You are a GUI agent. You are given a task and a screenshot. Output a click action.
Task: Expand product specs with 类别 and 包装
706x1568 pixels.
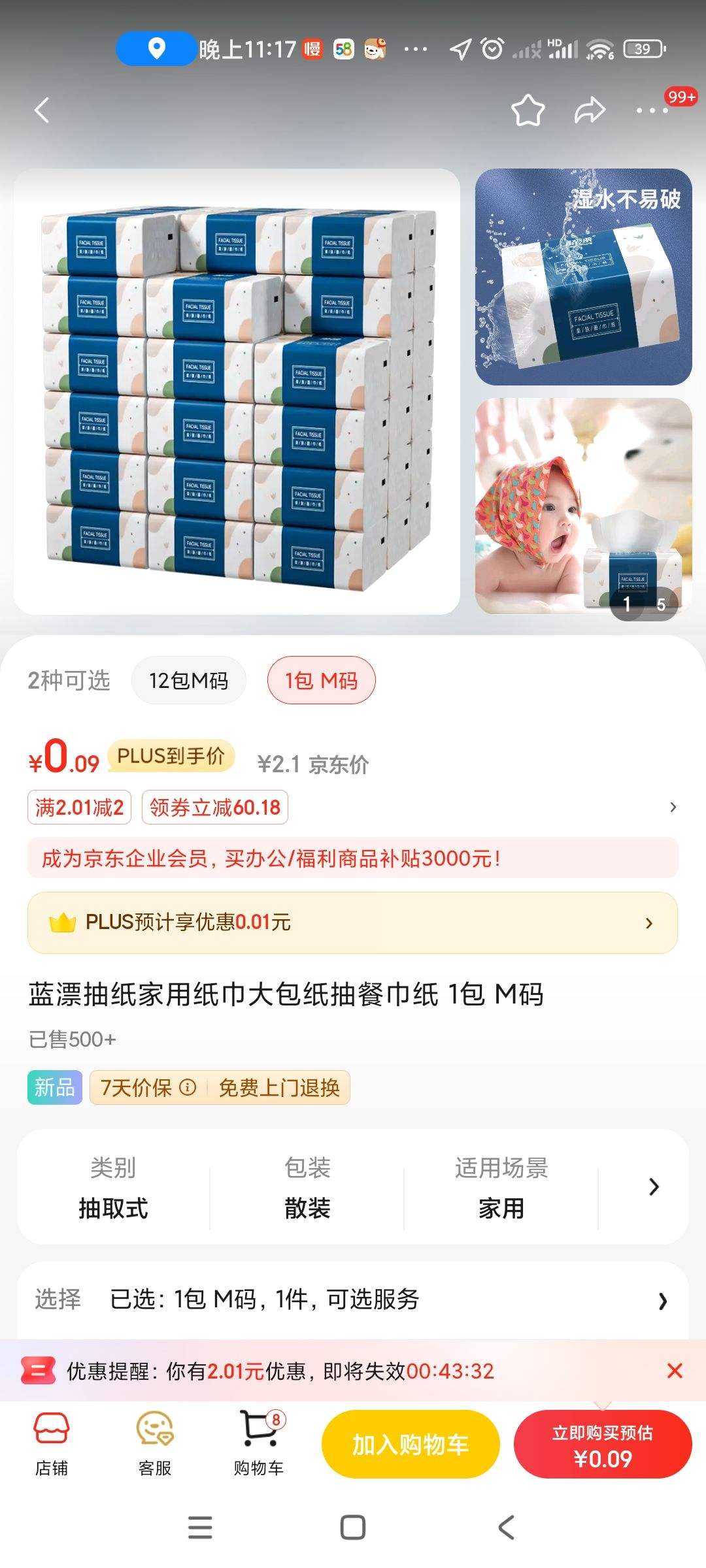click(352, 1187)
